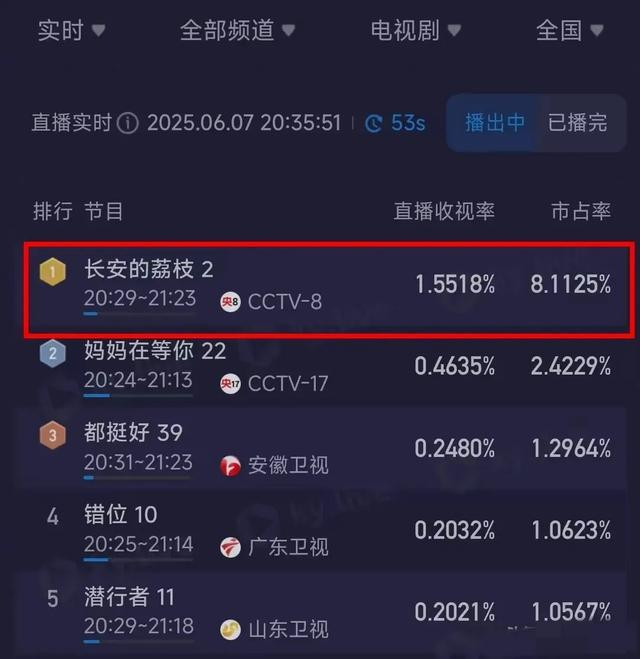Viewport: 640px width, 659px height.
Task: Refresh using the 53s countdown icon
Action: 375,123
